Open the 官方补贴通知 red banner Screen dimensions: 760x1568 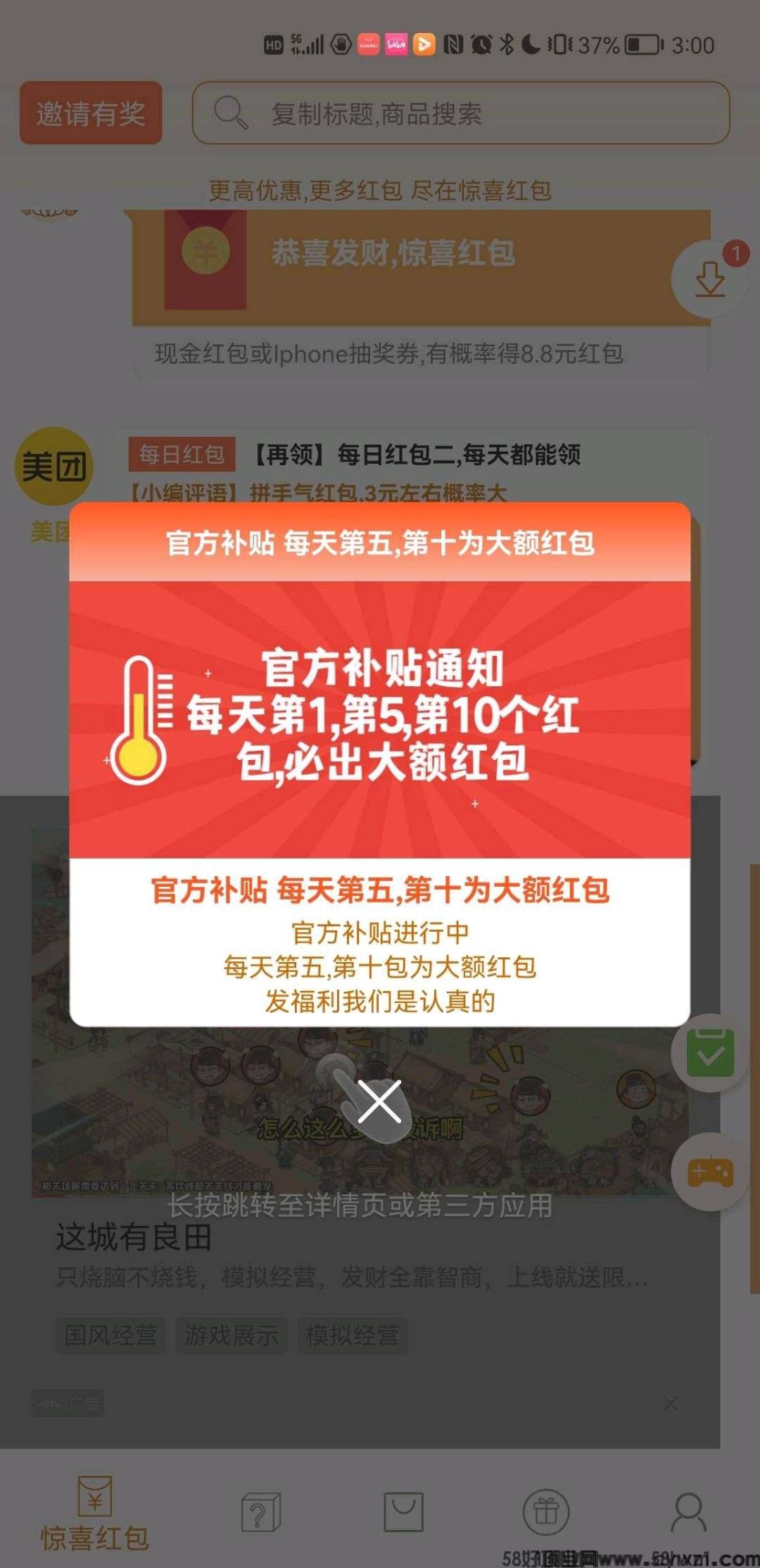pyautogui.click(x=379, y=719)
